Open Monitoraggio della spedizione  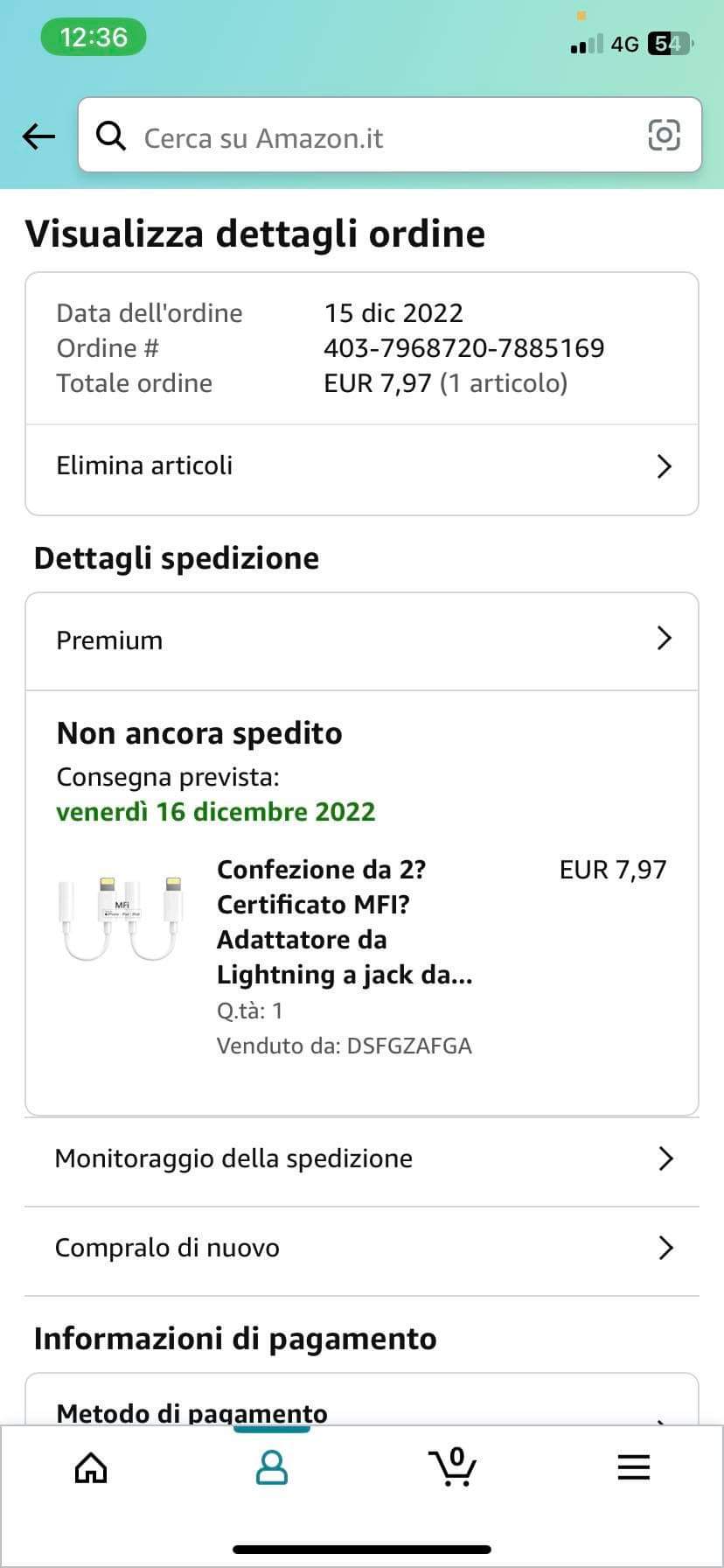(362, 1159)
